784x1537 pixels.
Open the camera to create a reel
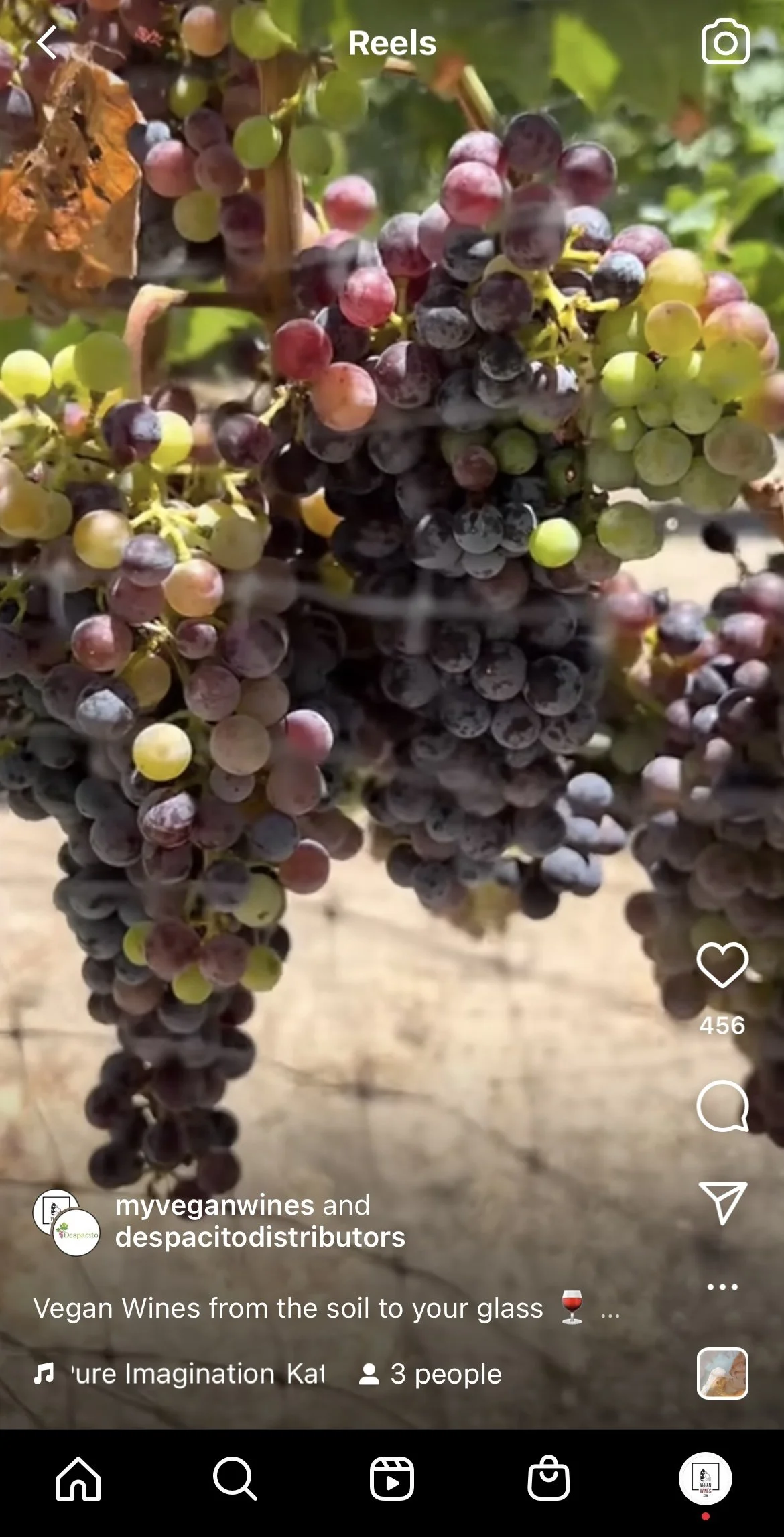click(725, 42)
